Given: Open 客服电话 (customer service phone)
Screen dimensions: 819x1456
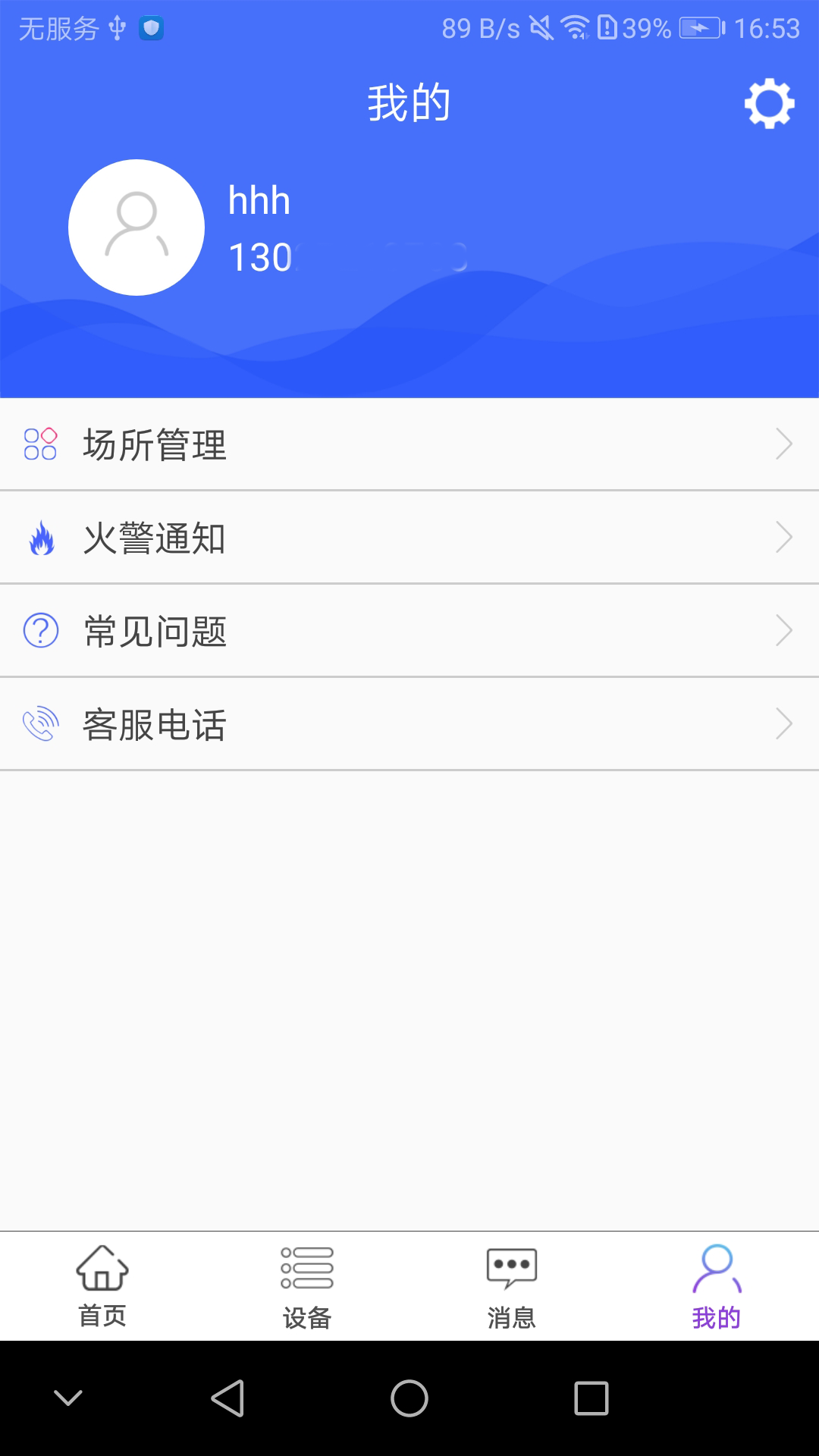Looking at the screenshot, I should tap(409, 724).
